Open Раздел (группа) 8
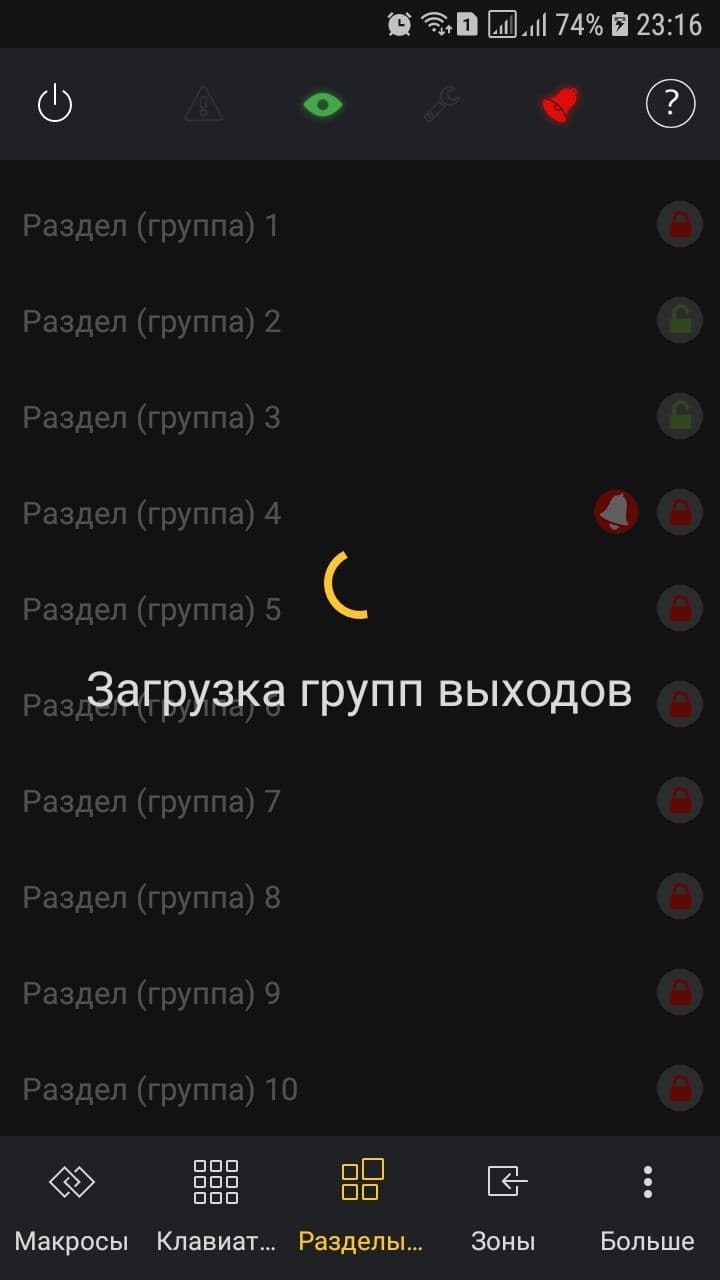The image size is (720, 1280). (x=360, y=898)
